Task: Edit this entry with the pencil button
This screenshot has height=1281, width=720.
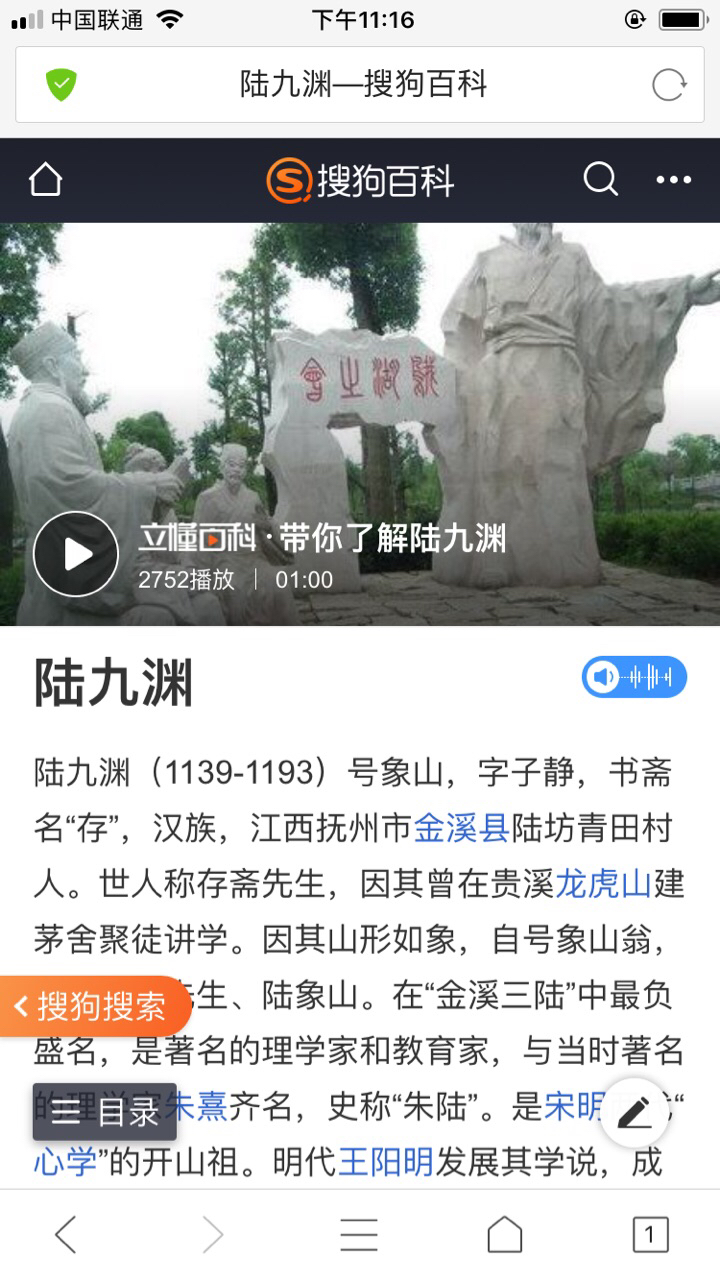Action: 634,1112
